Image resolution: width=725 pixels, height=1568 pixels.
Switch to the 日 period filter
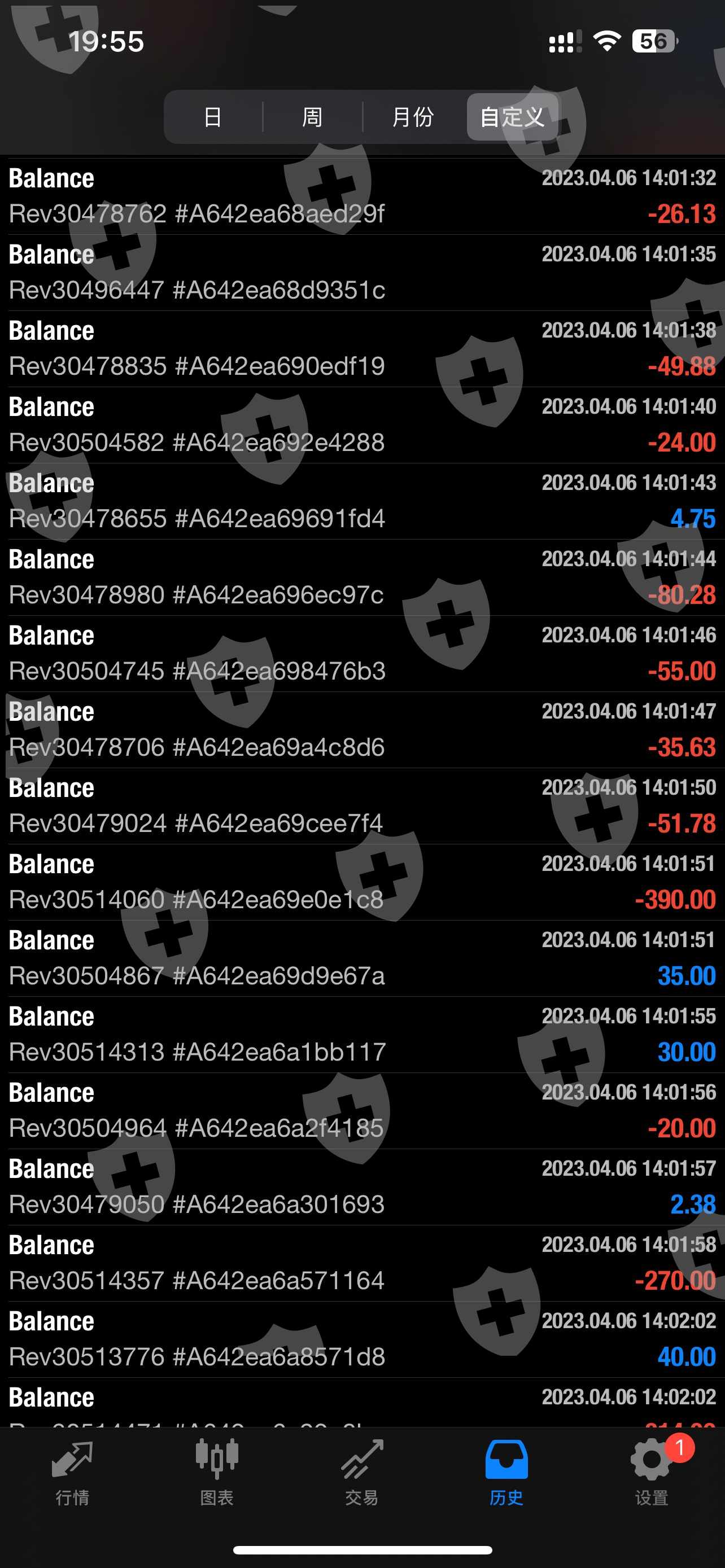tap(212, 117)
